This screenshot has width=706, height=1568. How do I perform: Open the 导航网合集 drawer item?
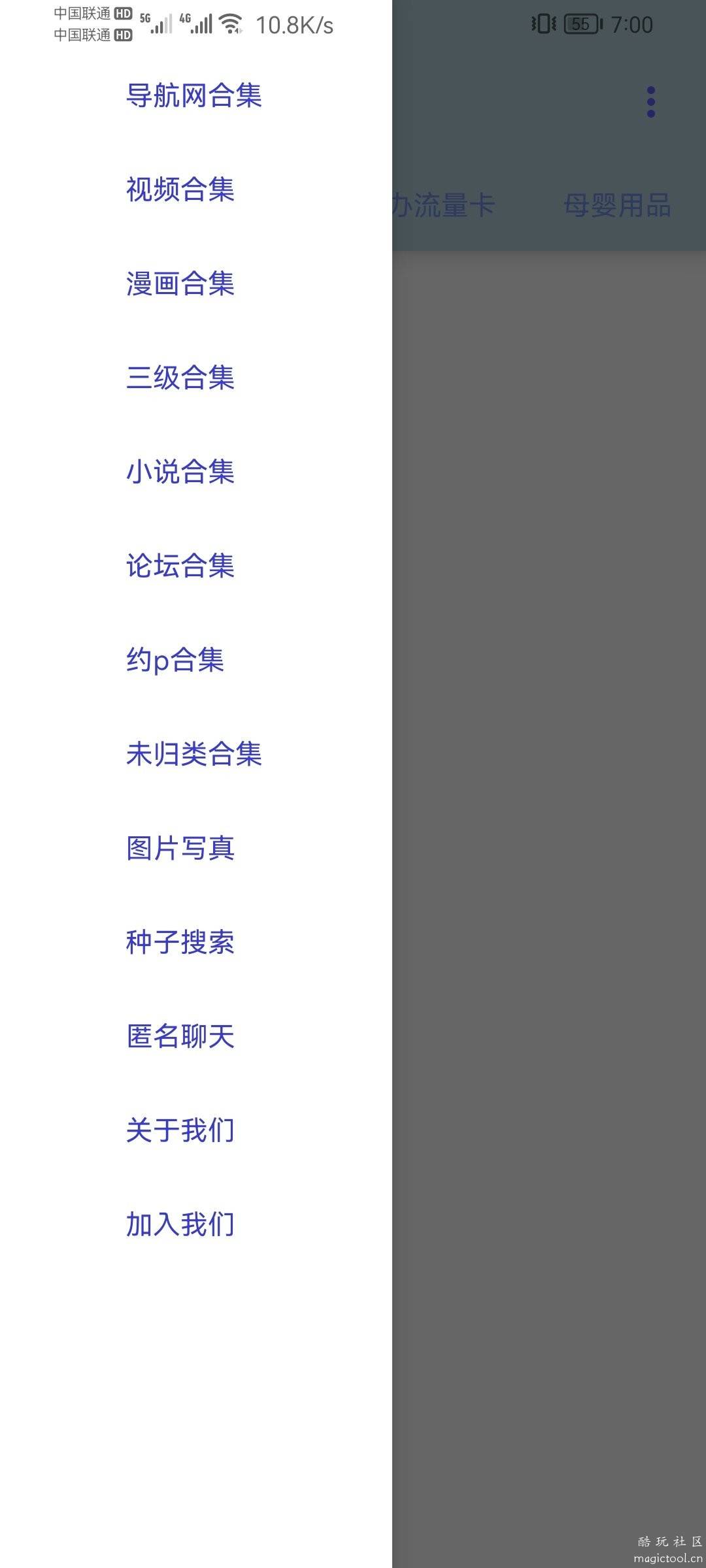coord(193,95)
